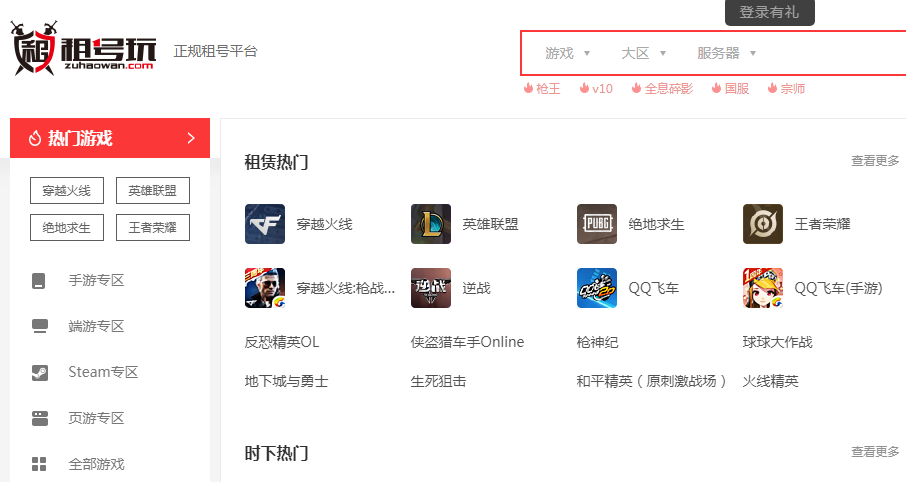Open the 英雄联盟 game tile
The height and width of the screenshot is (482, 906).
pos(466,224)
